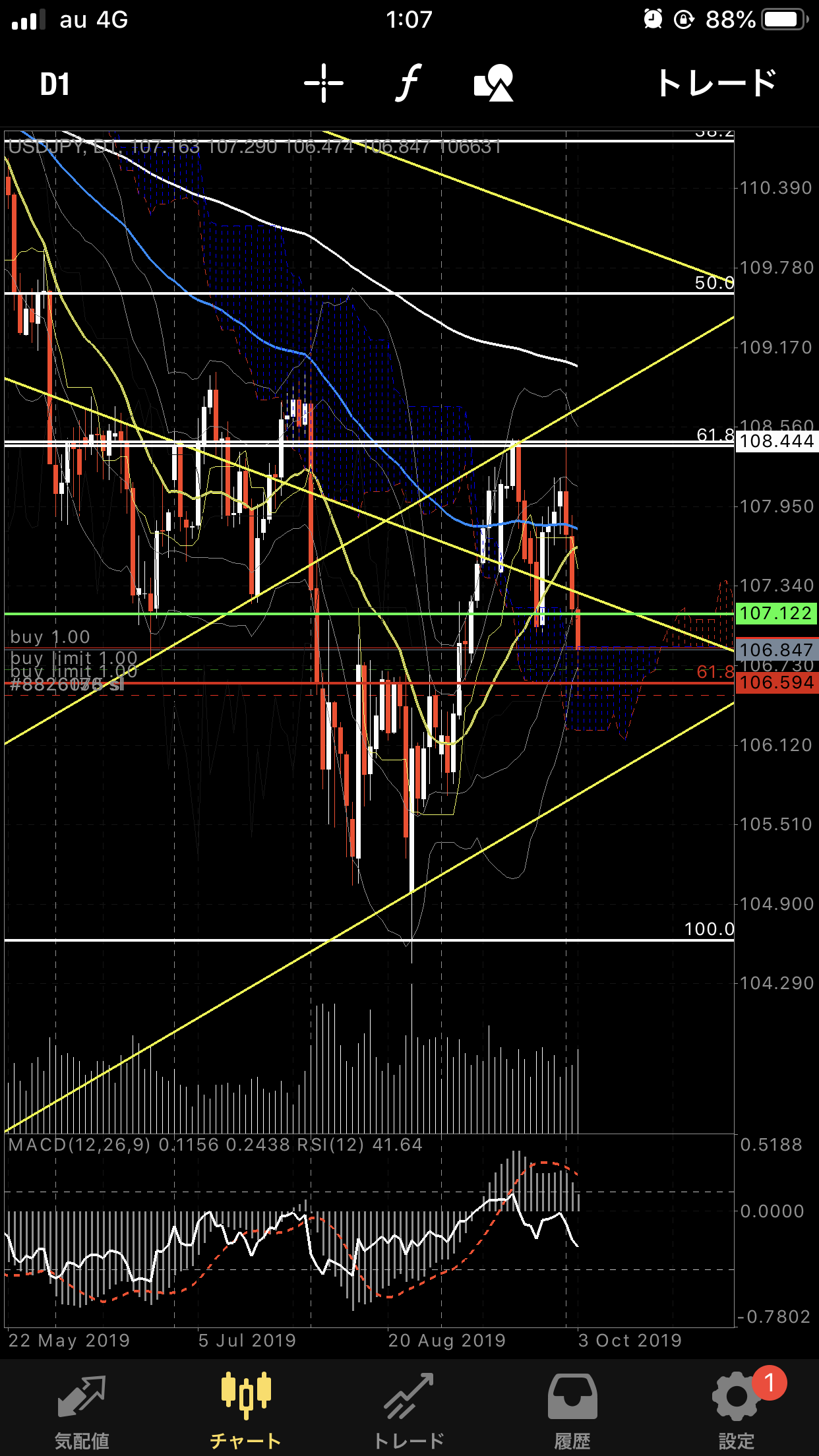Viewport: 819px width, 1456px height.
Task: Open the chart objects shapes tool
Action: pos(493,83)
